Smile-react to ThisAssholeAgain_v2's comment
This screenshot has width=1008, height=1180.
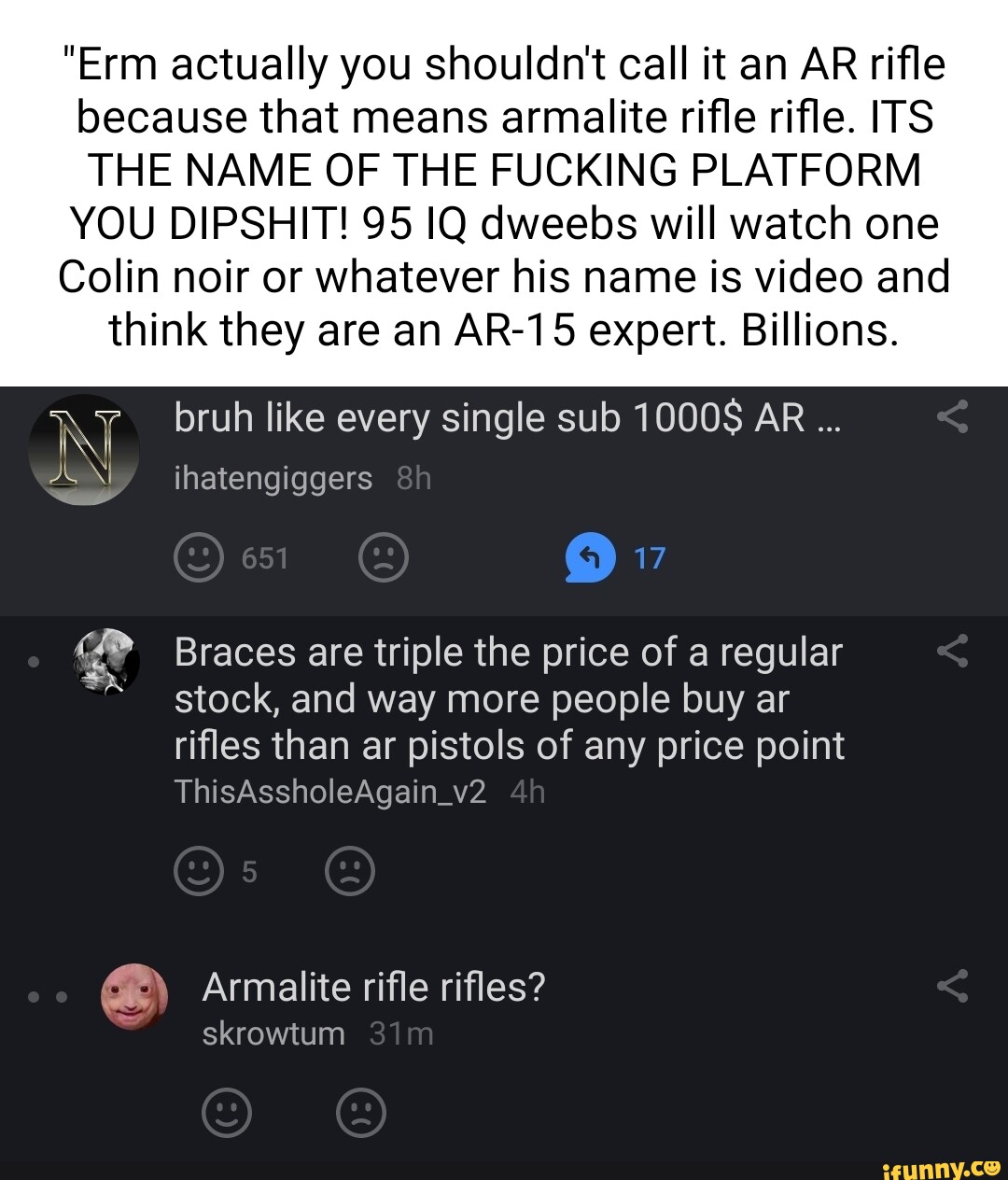pos(199,870)
